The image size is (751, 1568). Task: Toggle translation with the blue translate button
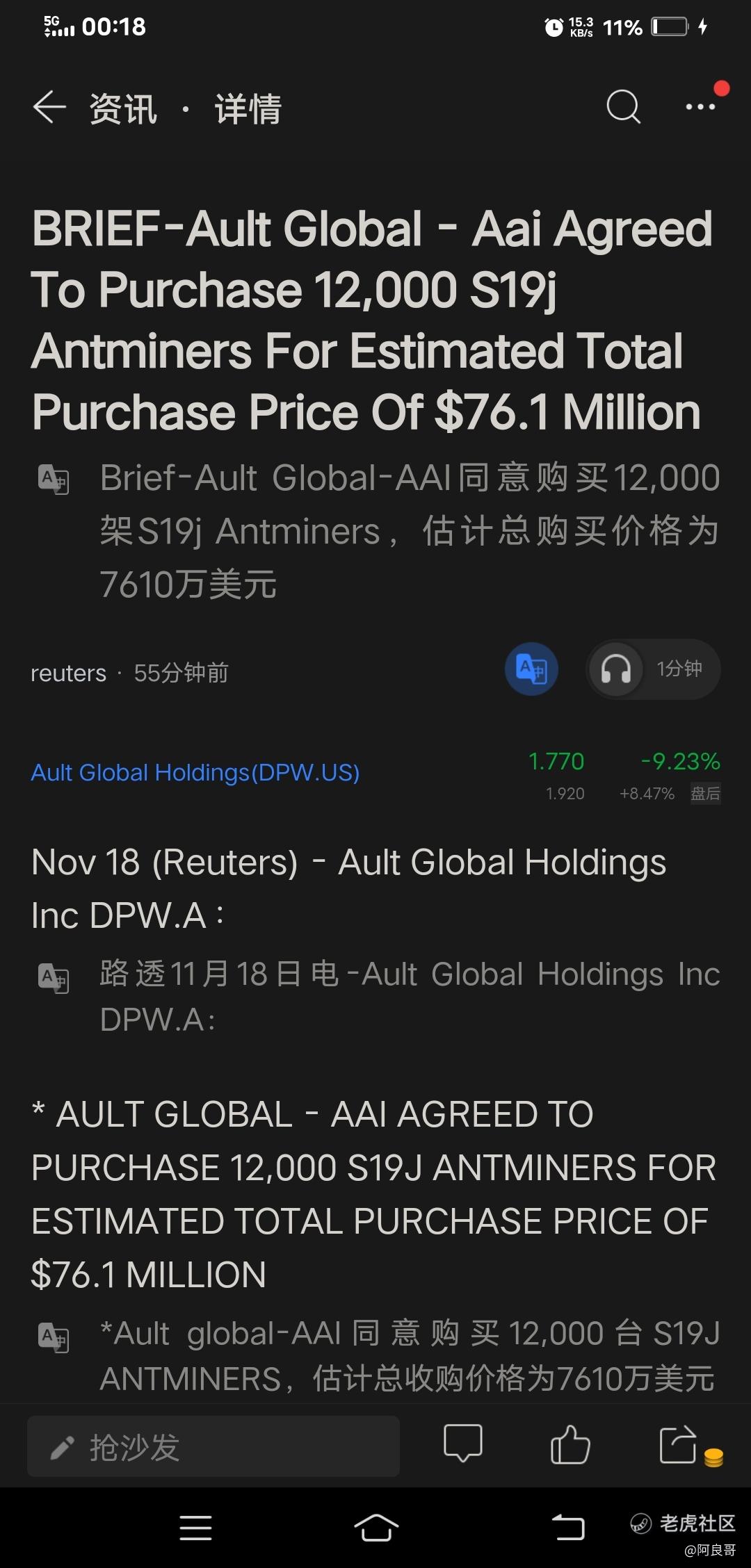click(531, 669)
